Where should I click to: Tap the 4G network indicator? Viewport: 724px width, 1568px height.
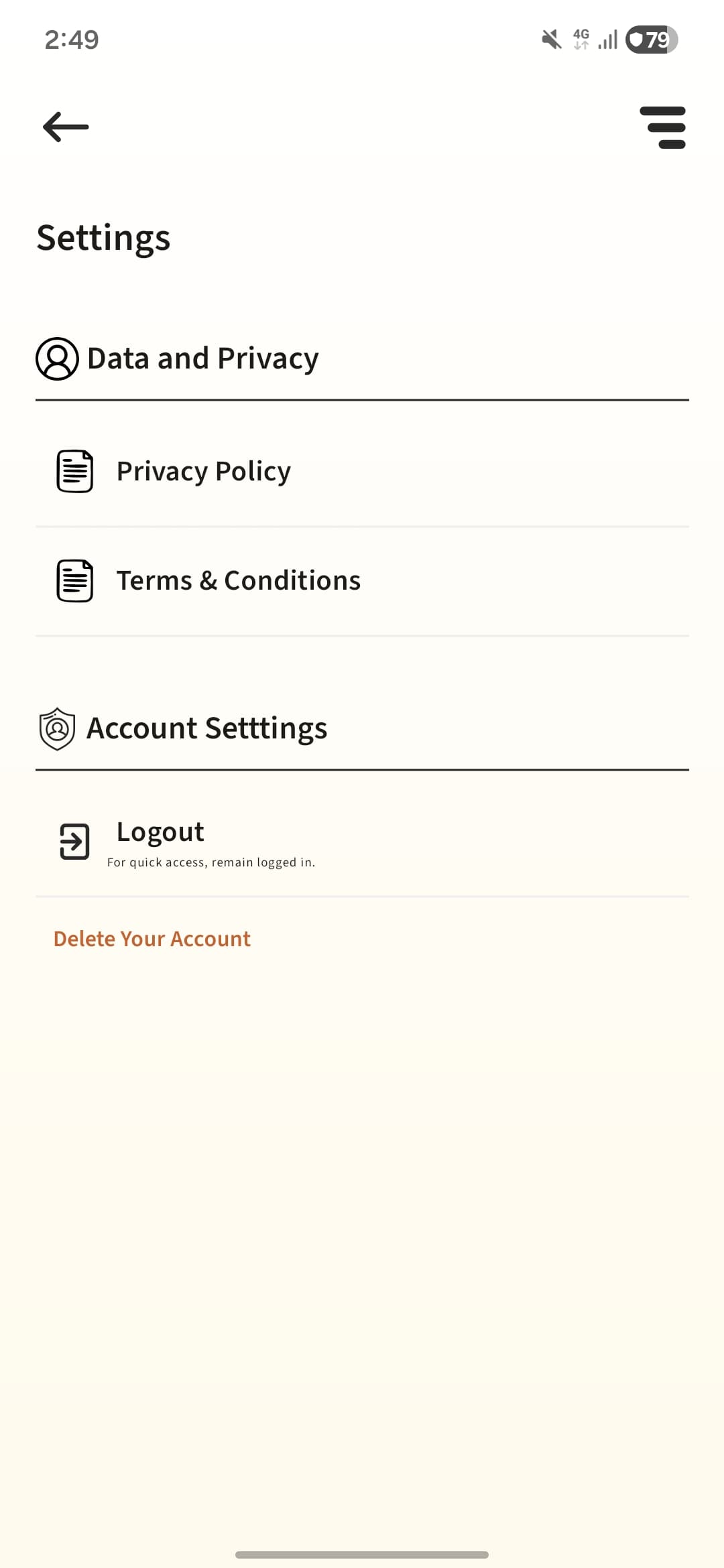pos(582,40)
